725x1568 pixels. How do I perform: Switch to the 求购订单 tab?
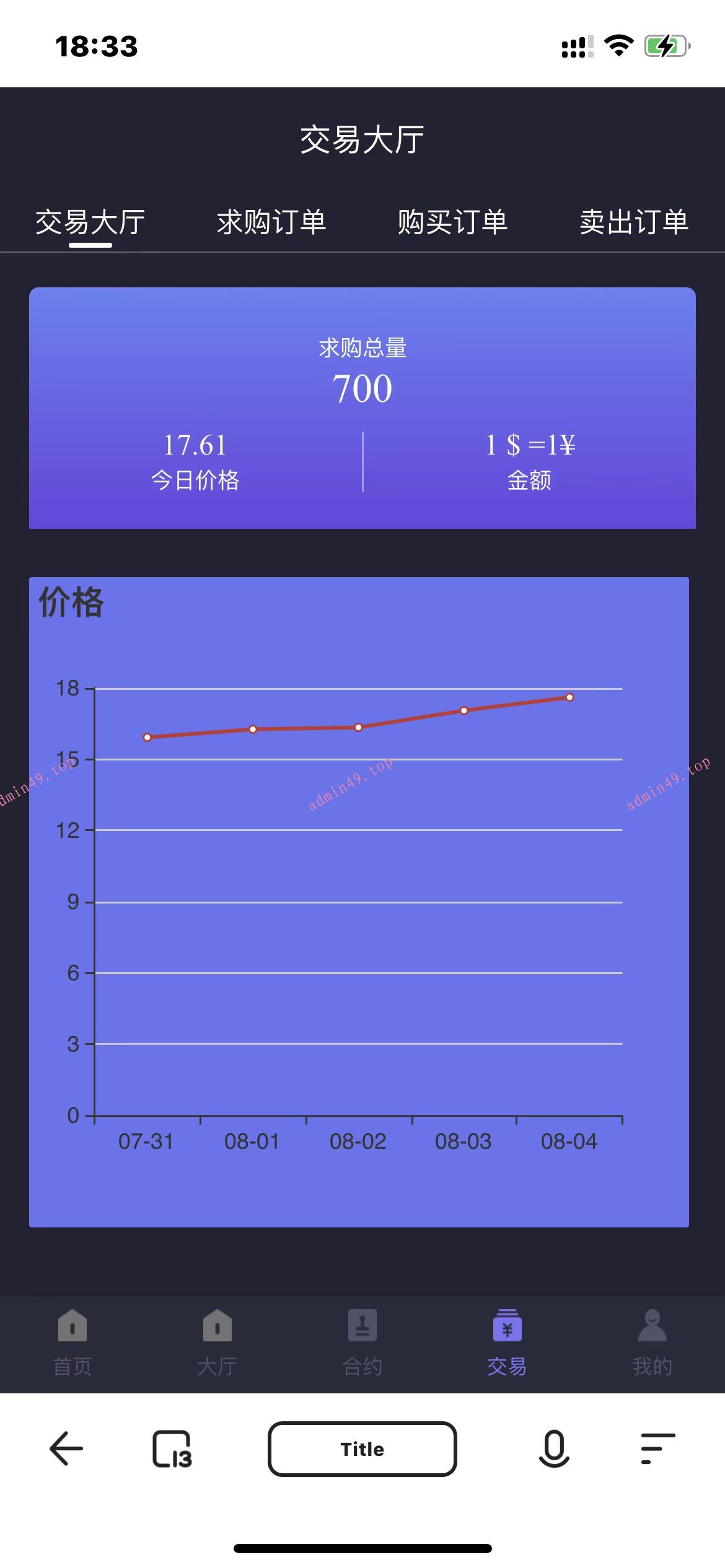click(x=271, y=222)
